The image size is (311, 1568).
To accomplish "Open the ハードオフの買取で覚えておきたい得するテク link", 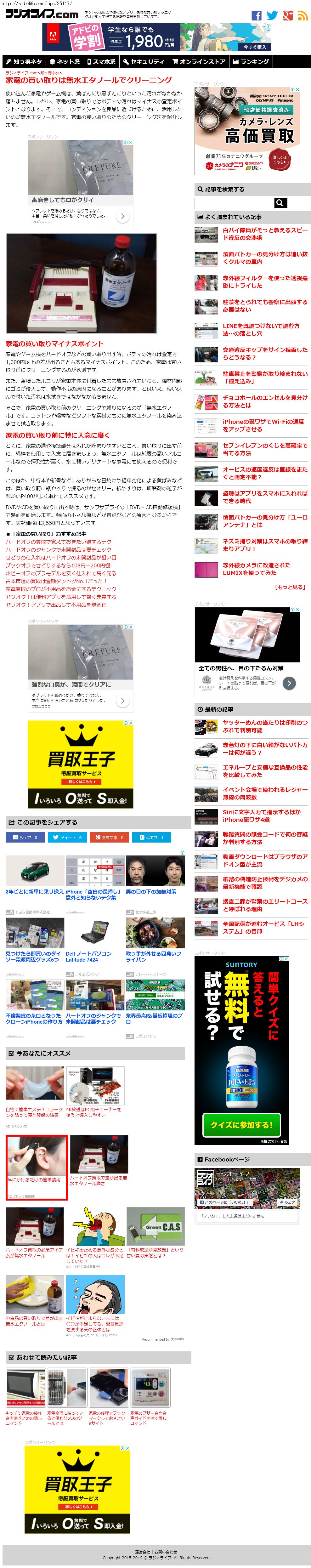I will [x=59, y=541].
